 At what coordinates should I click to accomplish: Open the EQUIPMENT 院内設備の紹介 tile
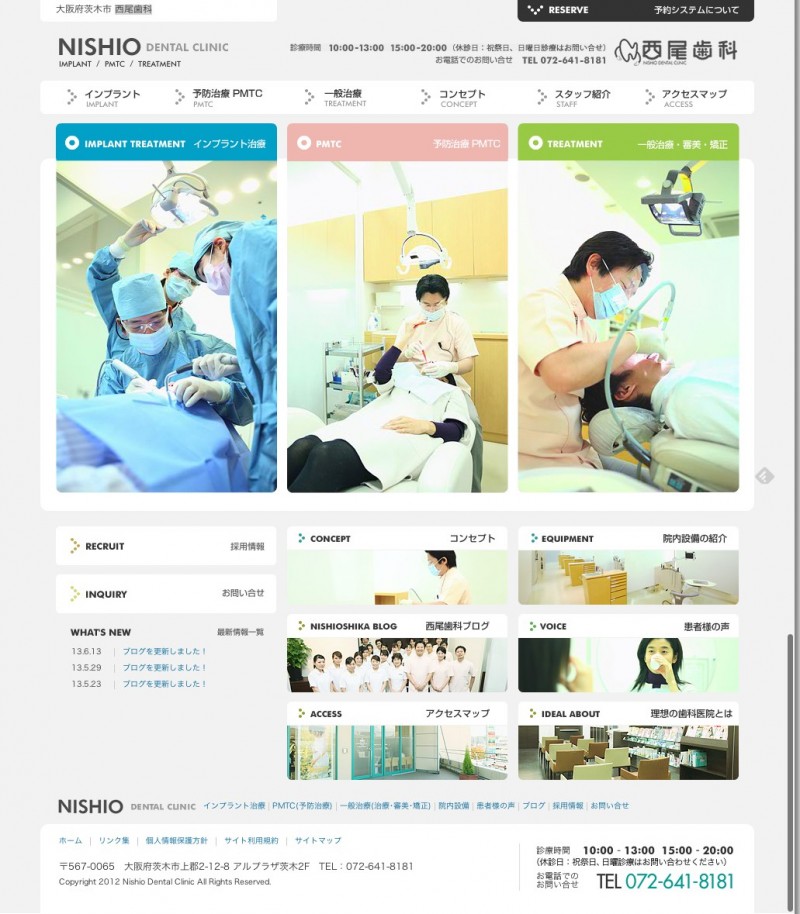[x=628, y=565]
